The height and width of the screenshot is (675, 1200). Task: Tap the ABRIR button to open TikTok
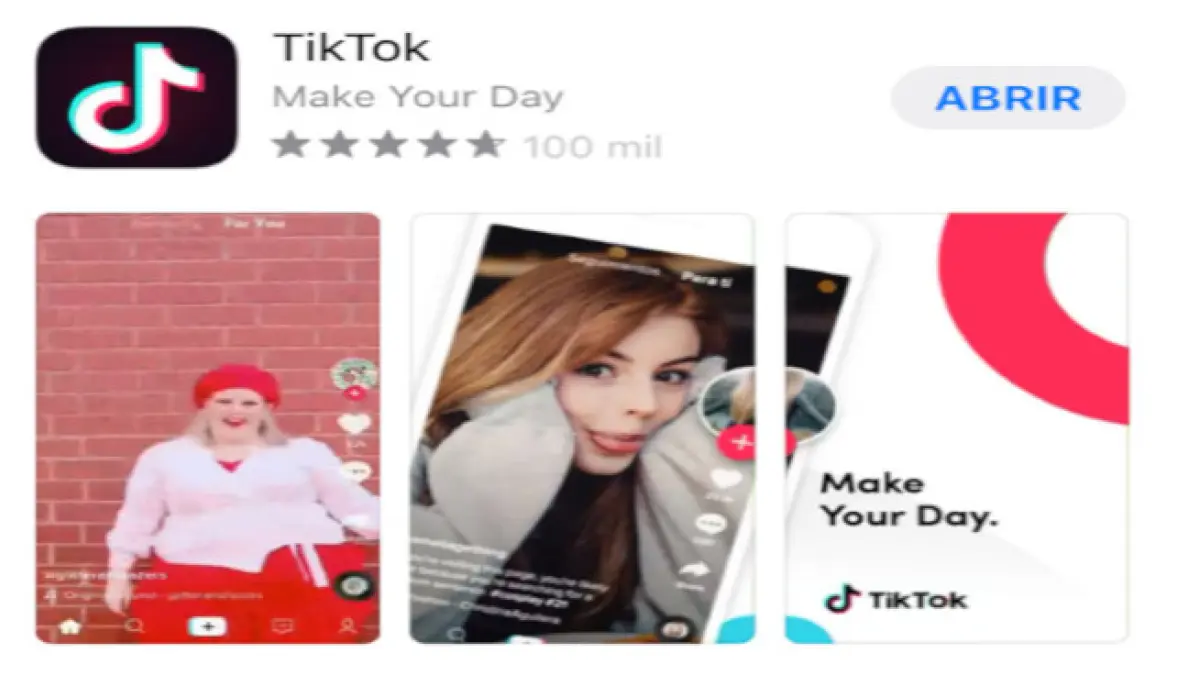1008,98
